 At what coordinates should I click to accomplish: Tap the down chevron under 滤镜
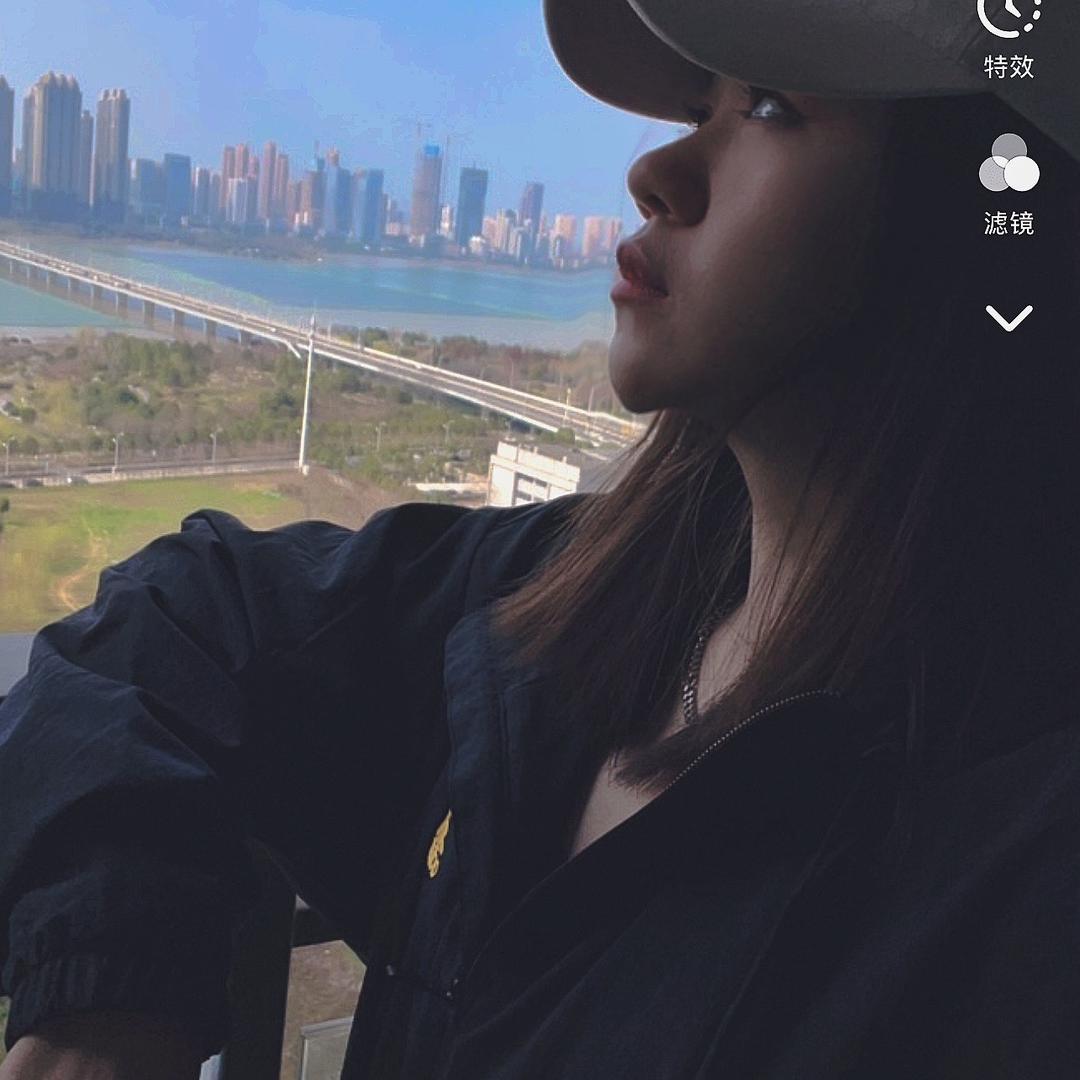click(1008, 318)
